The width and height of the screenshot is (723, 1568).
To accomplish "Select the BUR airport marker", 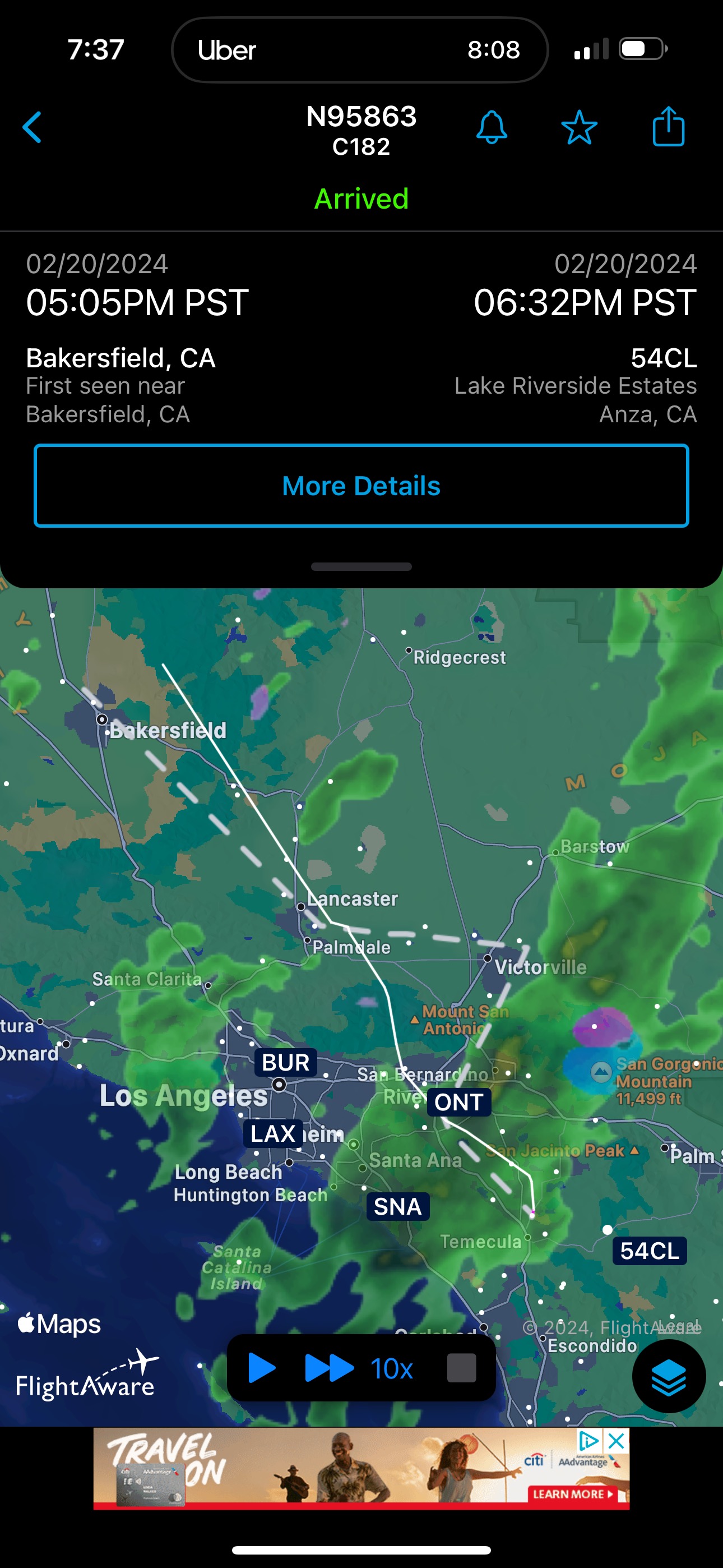I will 285,1062.
